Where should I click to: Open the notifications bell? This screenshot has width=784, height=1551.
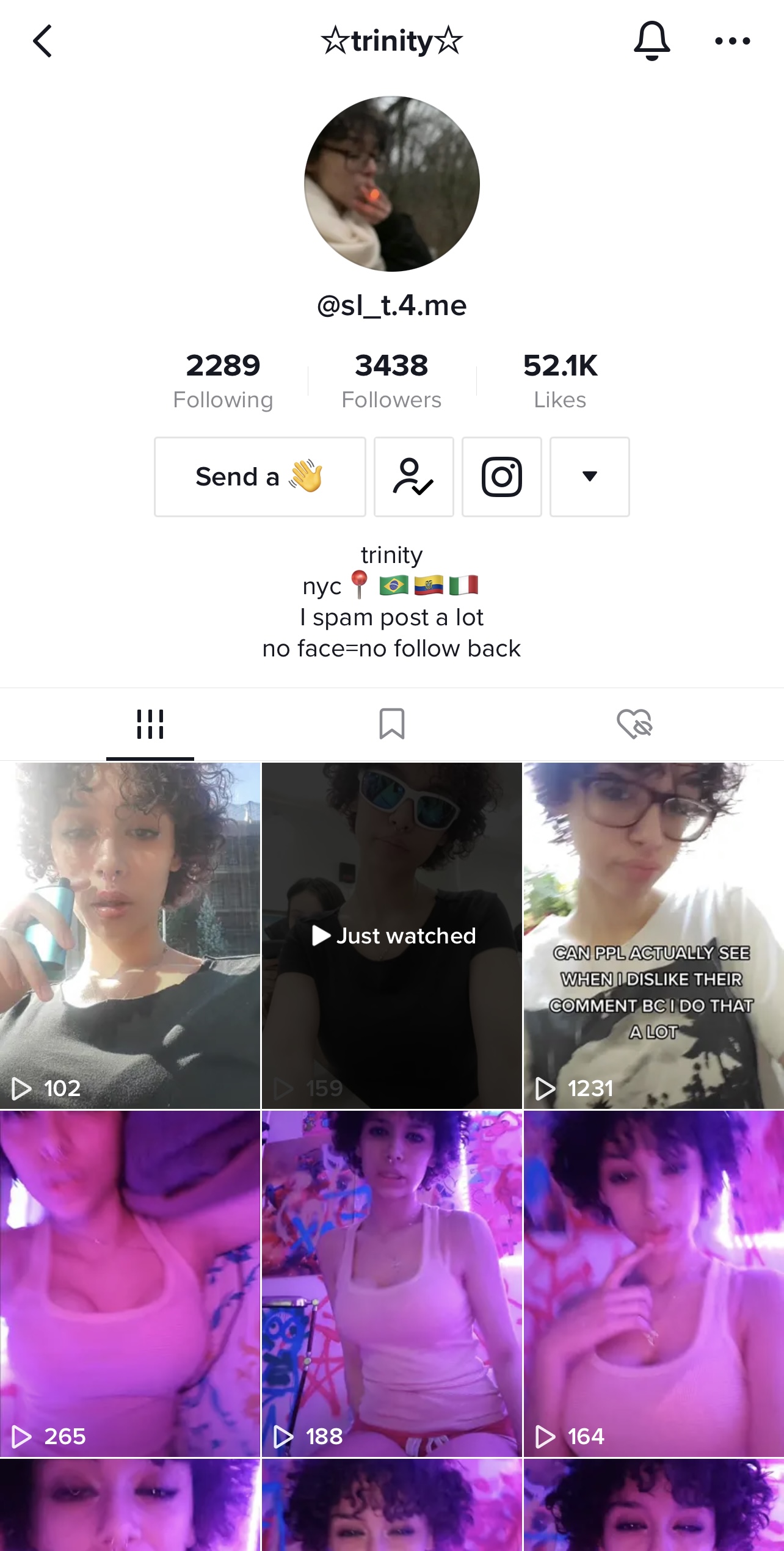tap(652, 41)
